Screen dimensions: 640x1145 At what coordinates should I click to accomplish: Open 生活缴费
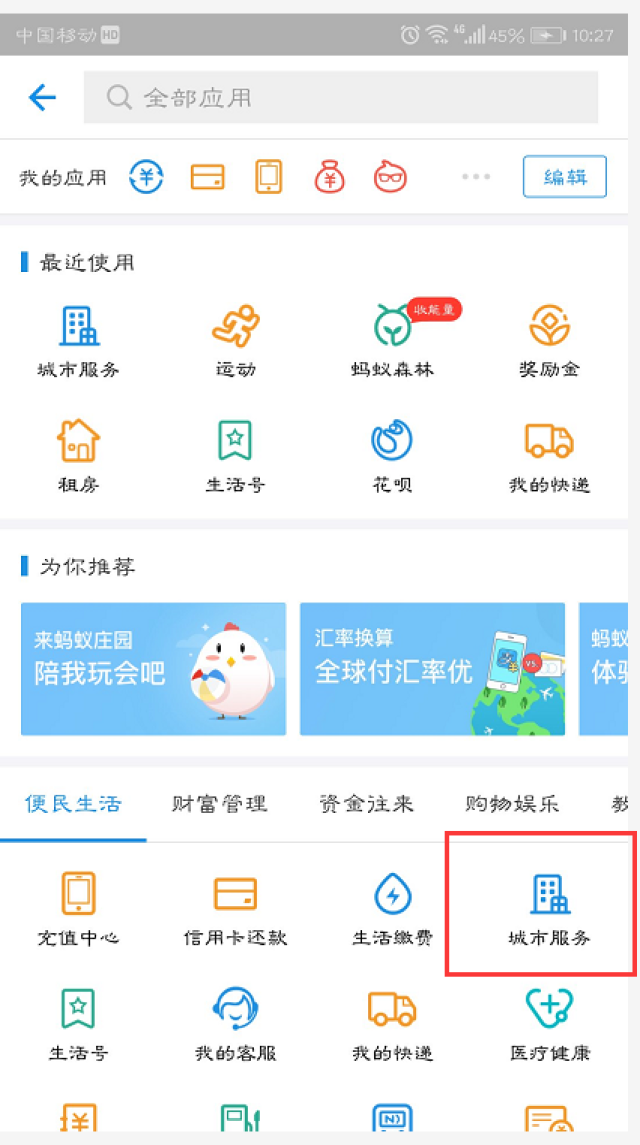393,908
